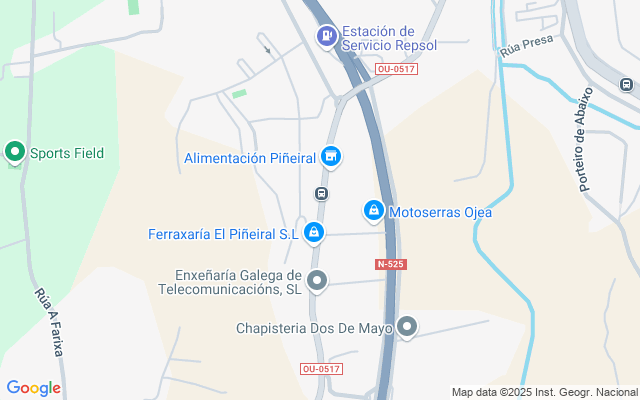Viewport: 640px width, 400px height.
Task: Open the Sports Field place marker
Action: 15,152
